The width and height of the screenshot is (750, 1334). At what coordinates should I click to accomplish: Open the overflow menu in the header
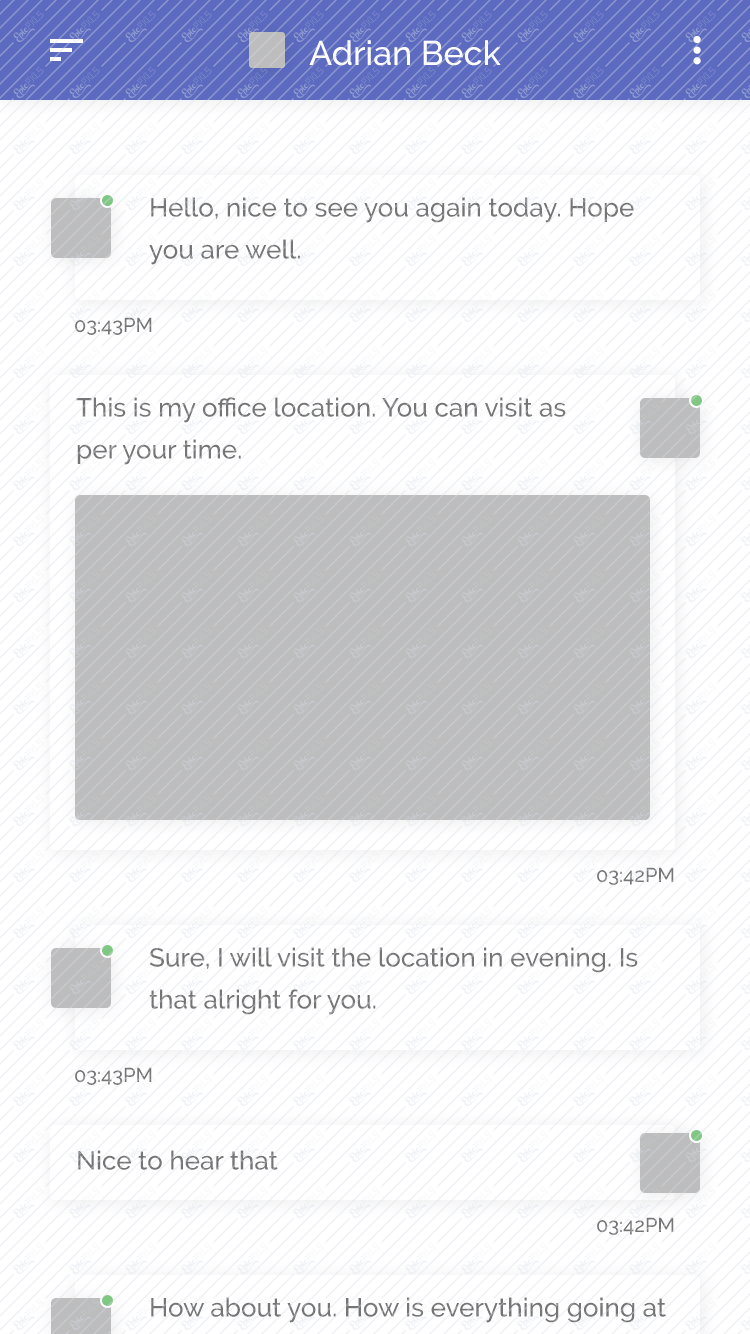pos(697,50)
